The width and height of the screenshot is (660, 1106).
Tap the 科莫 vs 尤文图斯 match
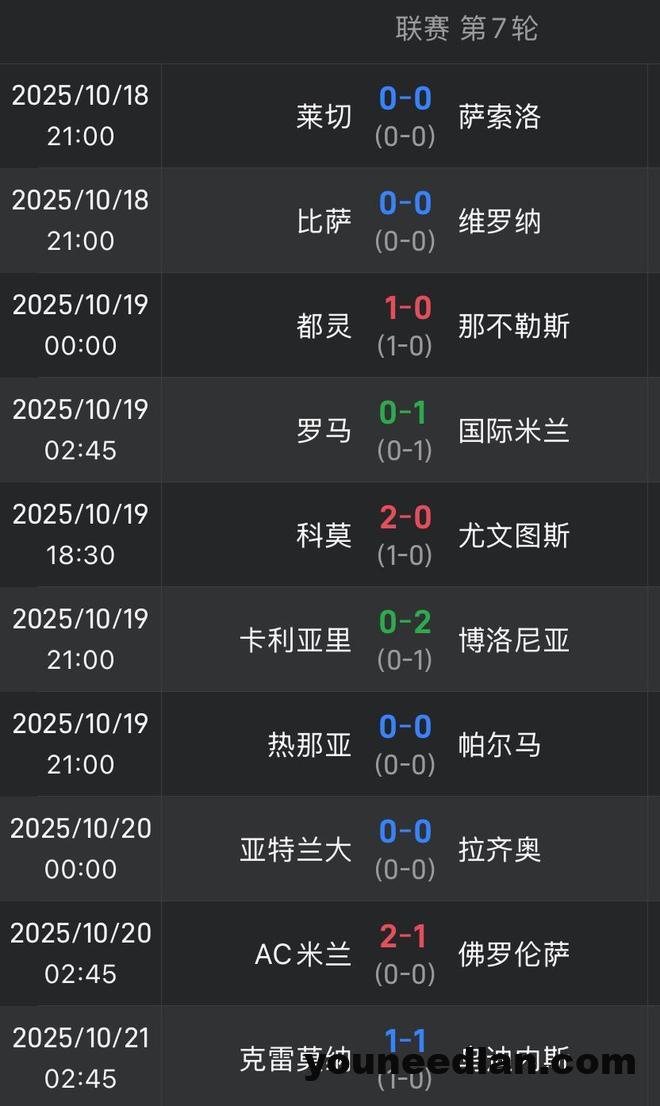tap(405, 535)
